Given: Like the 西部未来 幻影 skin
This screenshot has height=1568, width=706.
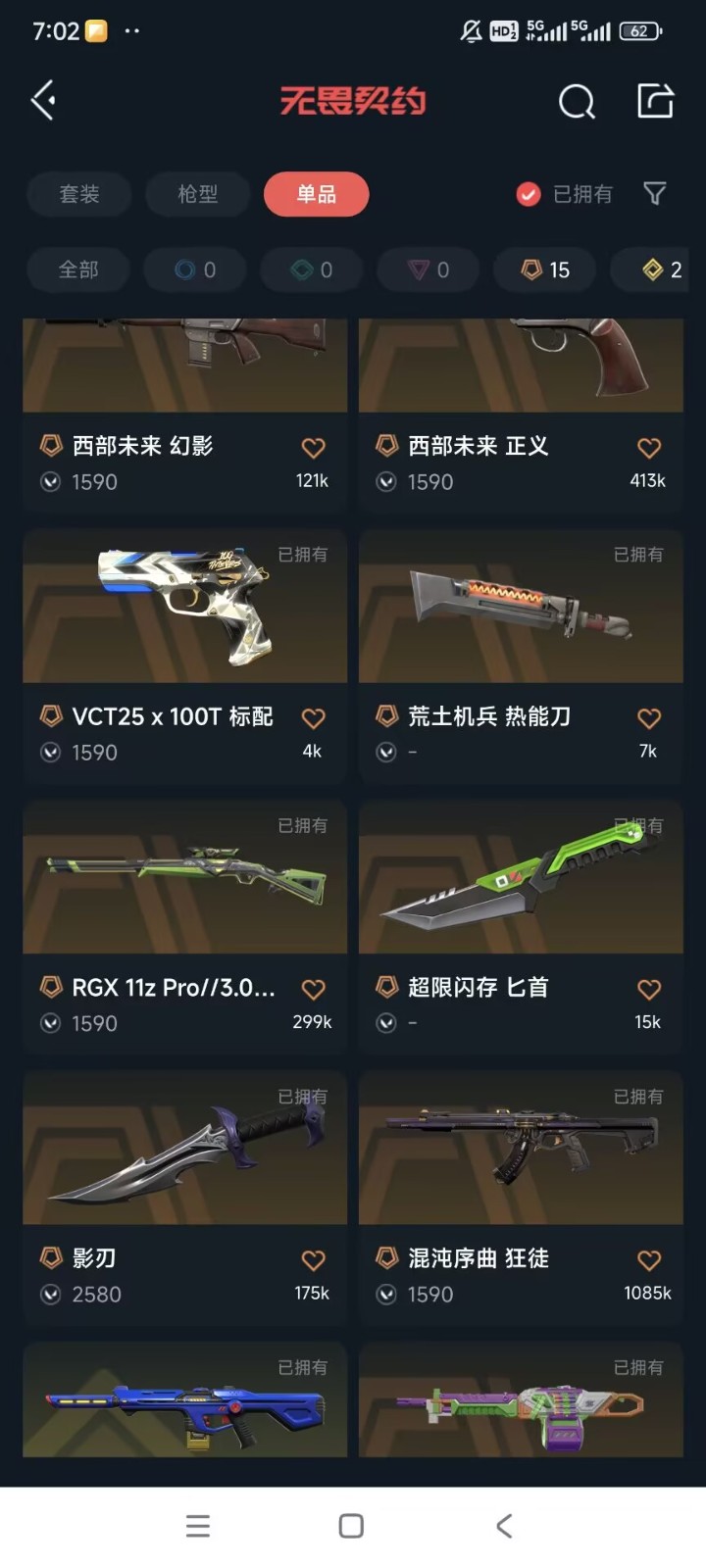Looking at the screenshot, I should pos(313,448).
